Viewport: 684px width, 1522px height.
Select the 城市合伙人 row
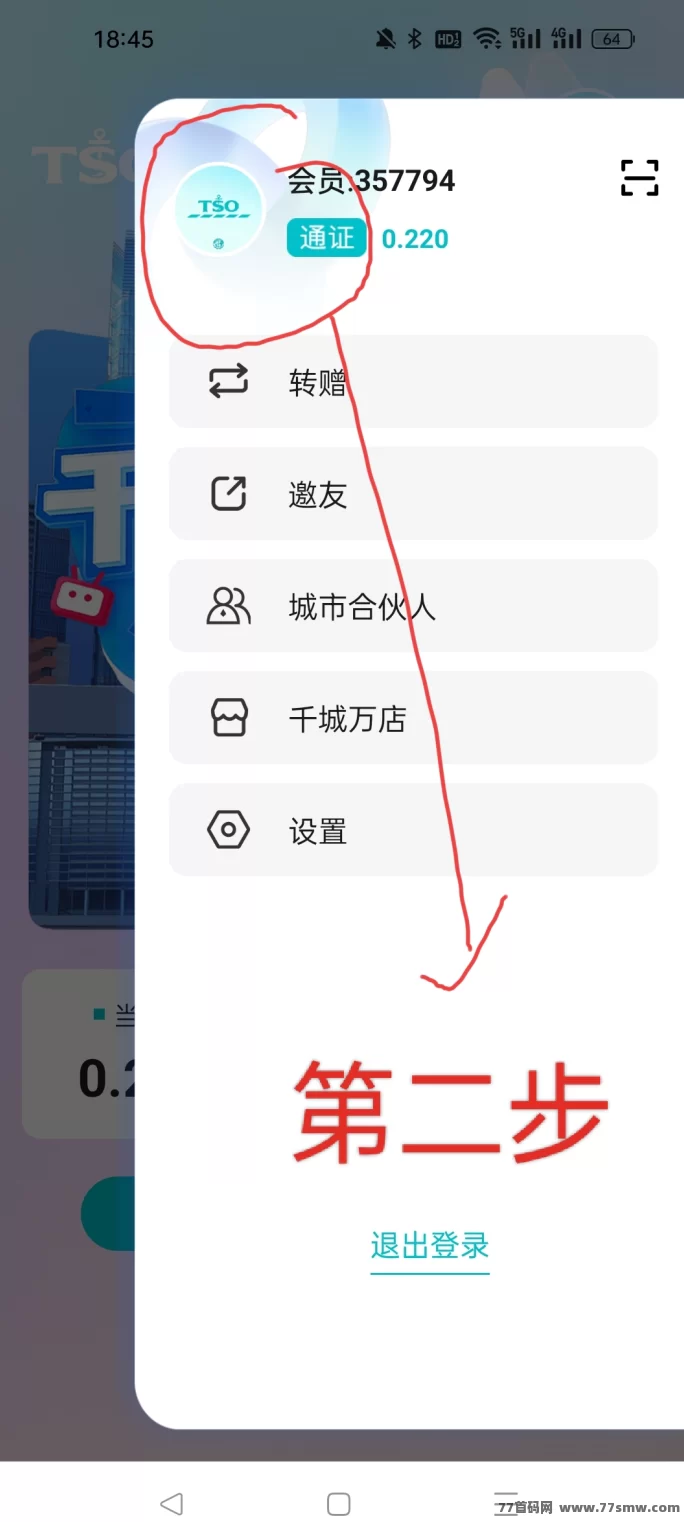pos(413,606)
